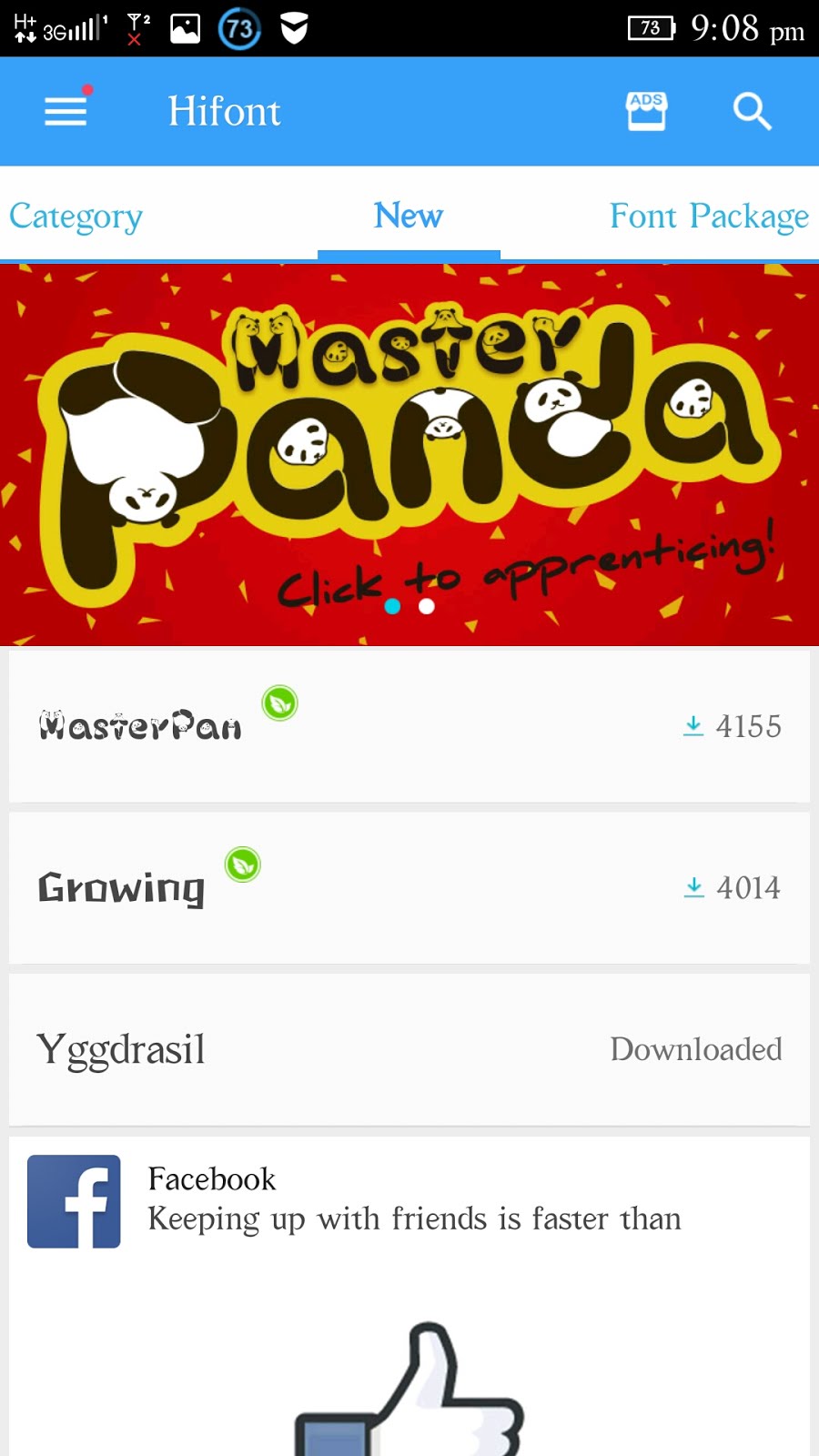Switch to the Category tab
Image resolution: width=819 pixels, height=1456 pixels.
pos(76,217)
